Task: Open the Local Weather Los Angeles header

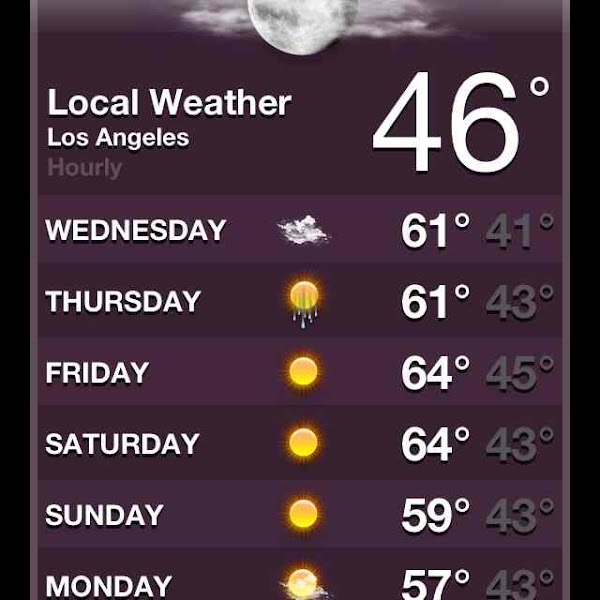Action: coord(169,117)
